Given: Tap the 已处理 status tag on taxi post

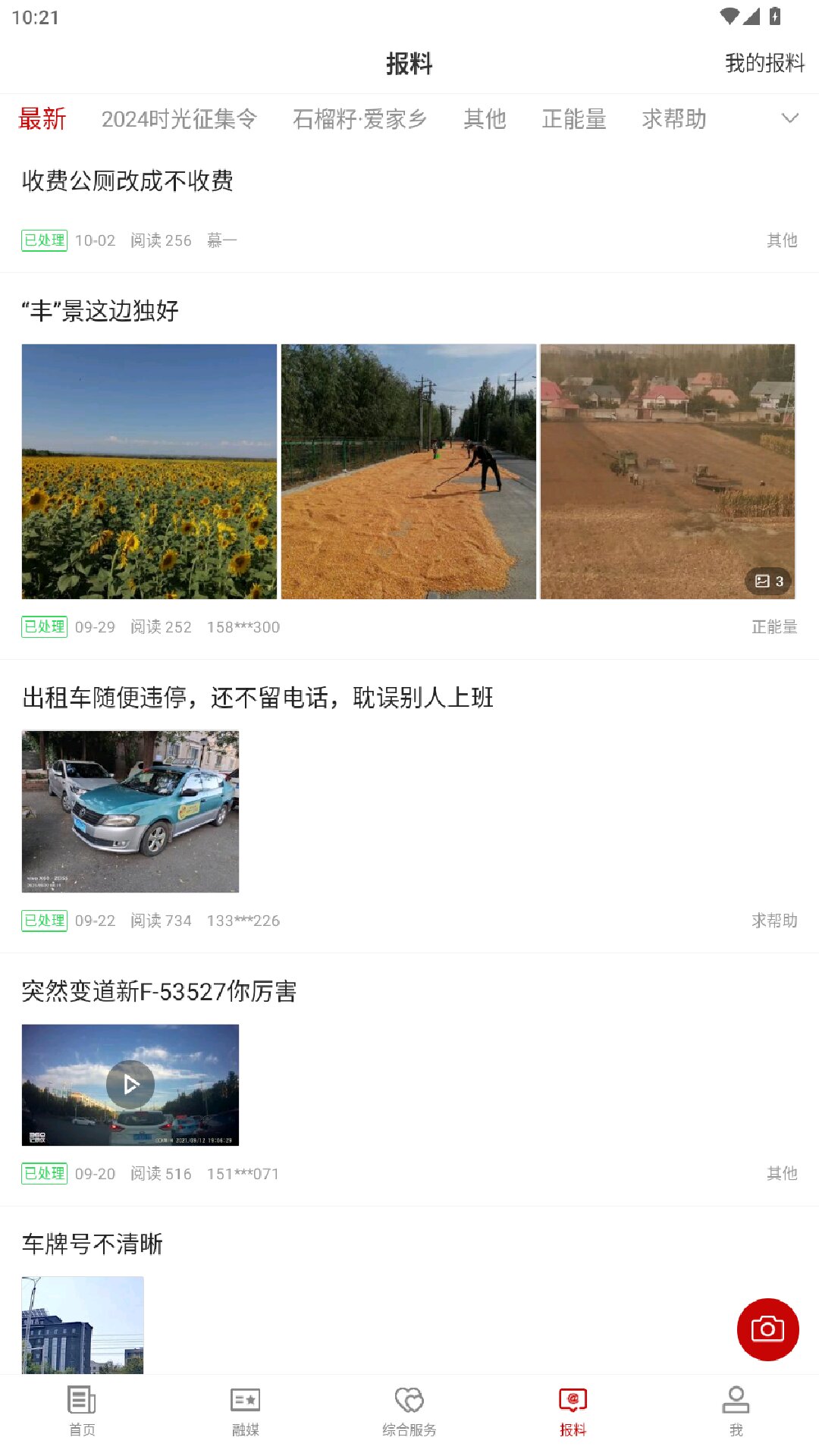Looking at the screenshot, I should coord(43,921).
